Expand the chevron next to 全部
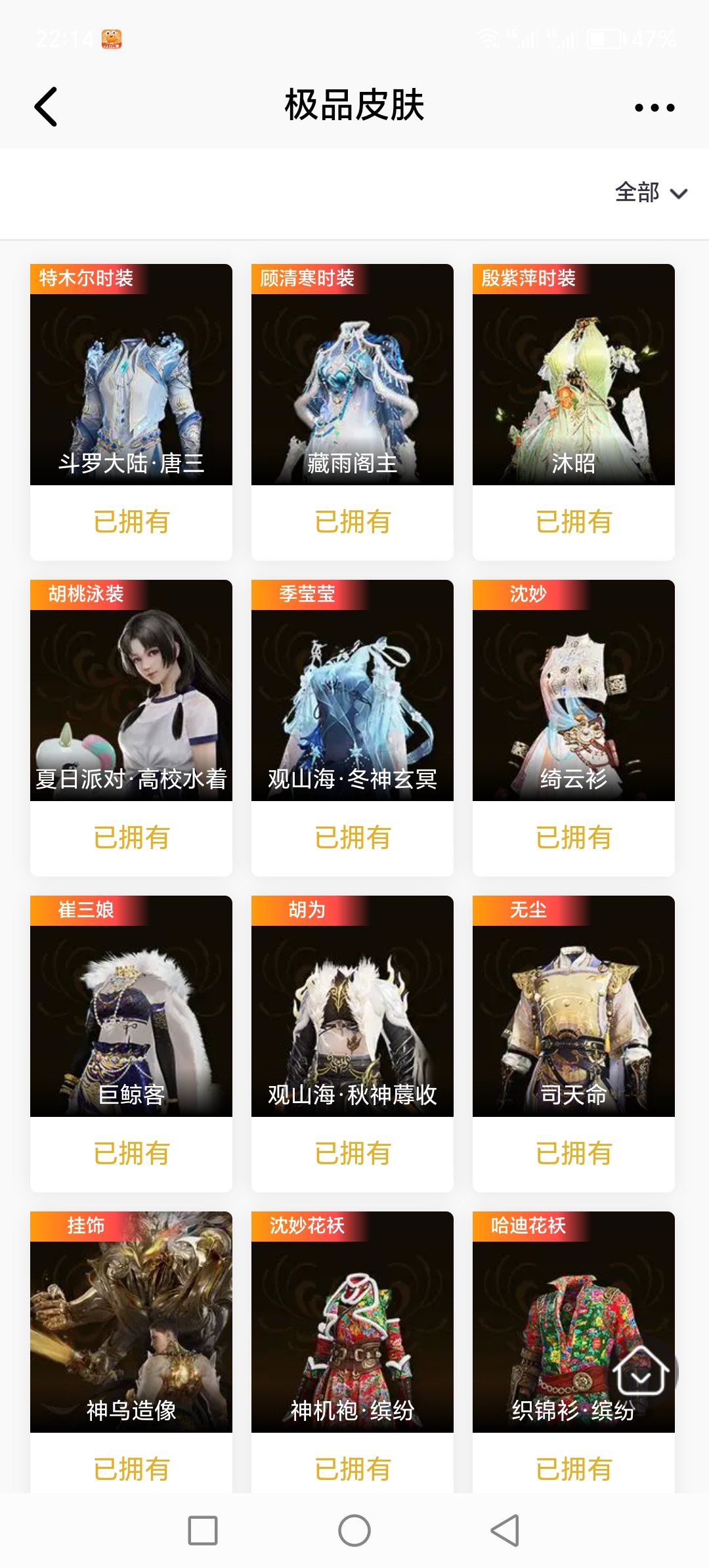 click(x=678, y=193)
